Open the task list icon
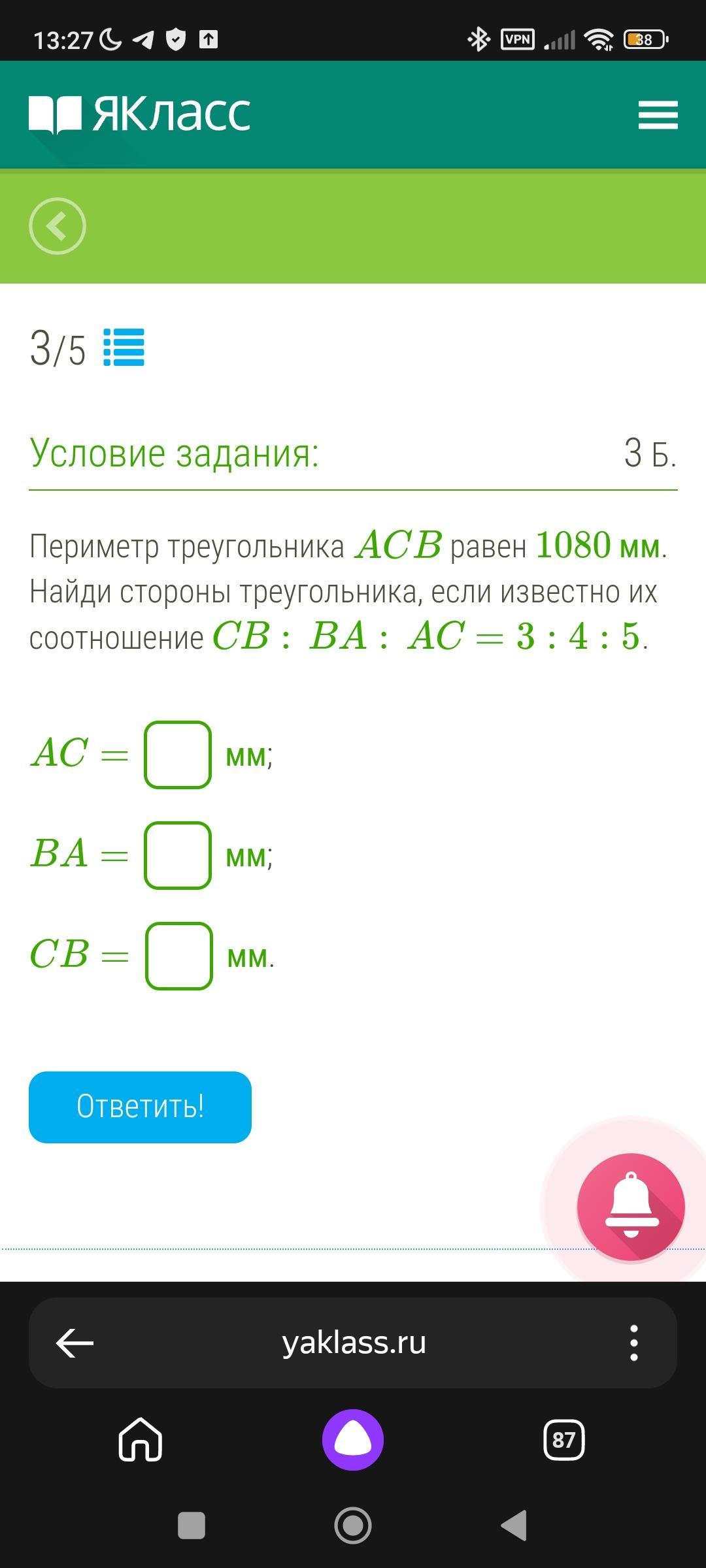This screenshot has height=1568, width=706. pyautogui.click(x=124, y=348)
